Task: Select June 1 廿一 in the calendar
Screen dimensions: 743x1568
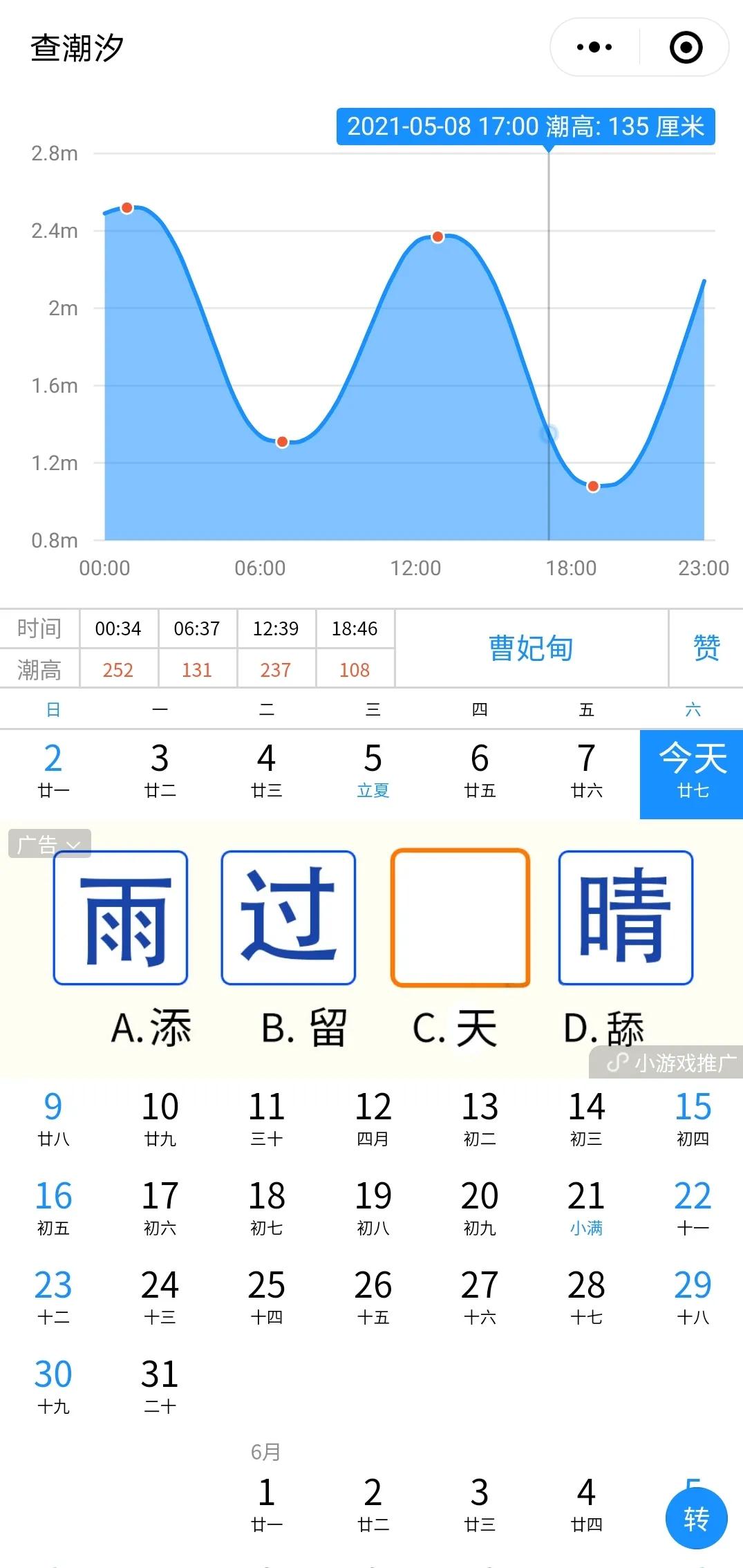Action: [266, 1503]
